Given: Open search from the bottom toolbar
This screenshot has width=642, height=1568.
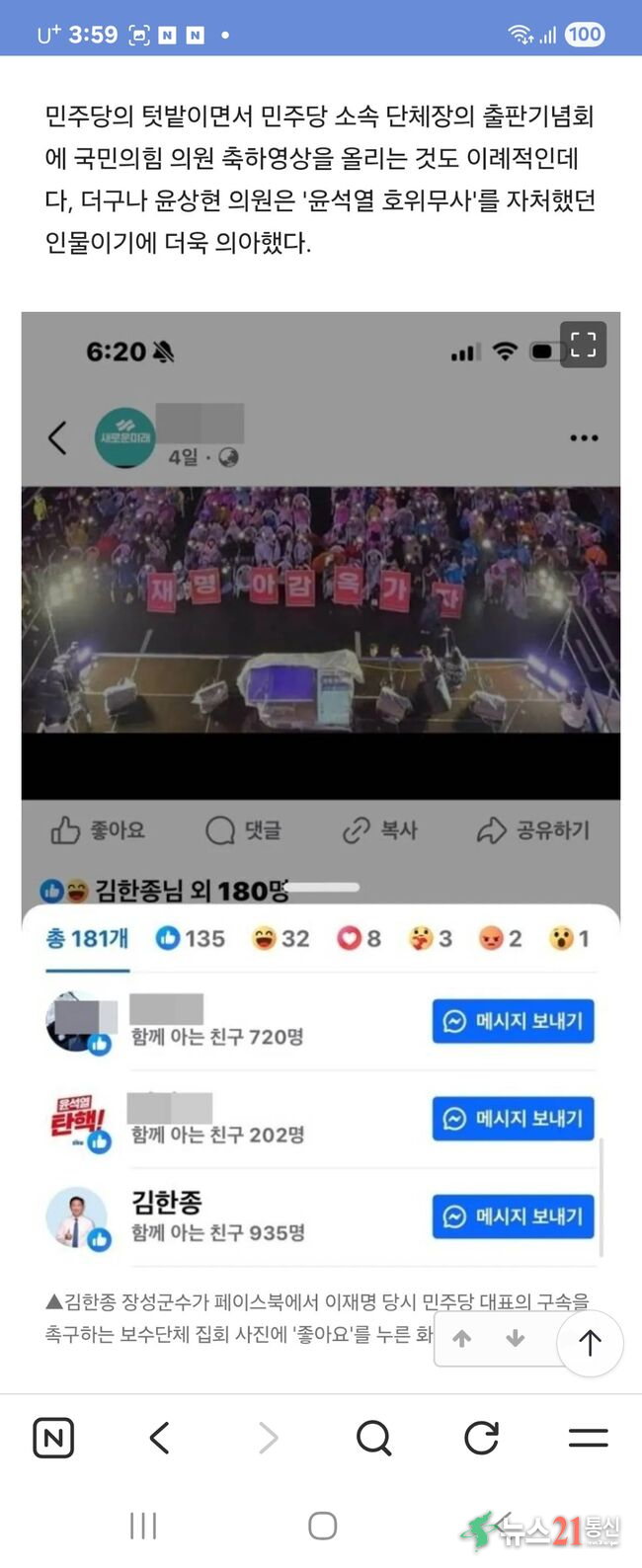Looking at the screenshot, I should (x=373, y=1438).
